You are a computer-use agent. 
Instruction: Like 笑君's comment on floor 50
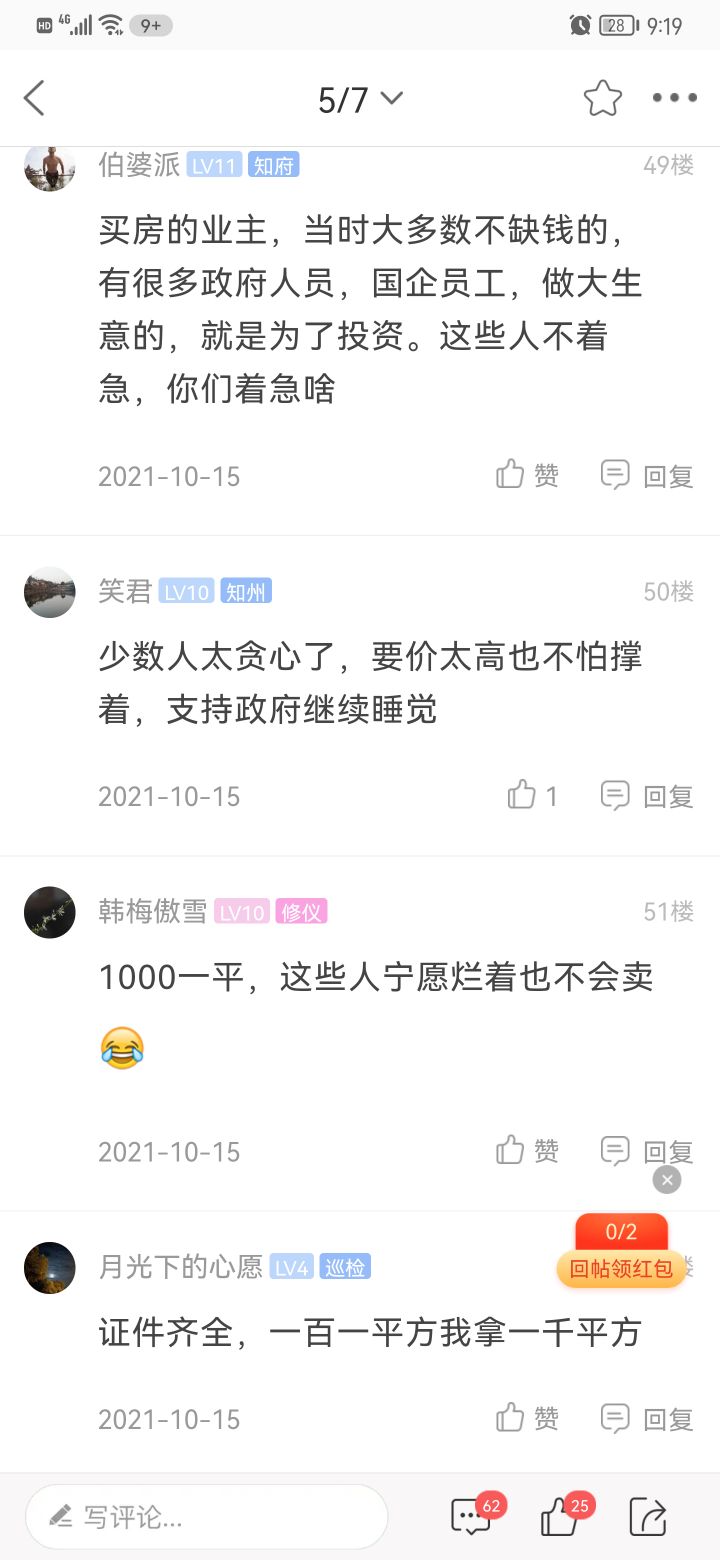coord(532,796)
